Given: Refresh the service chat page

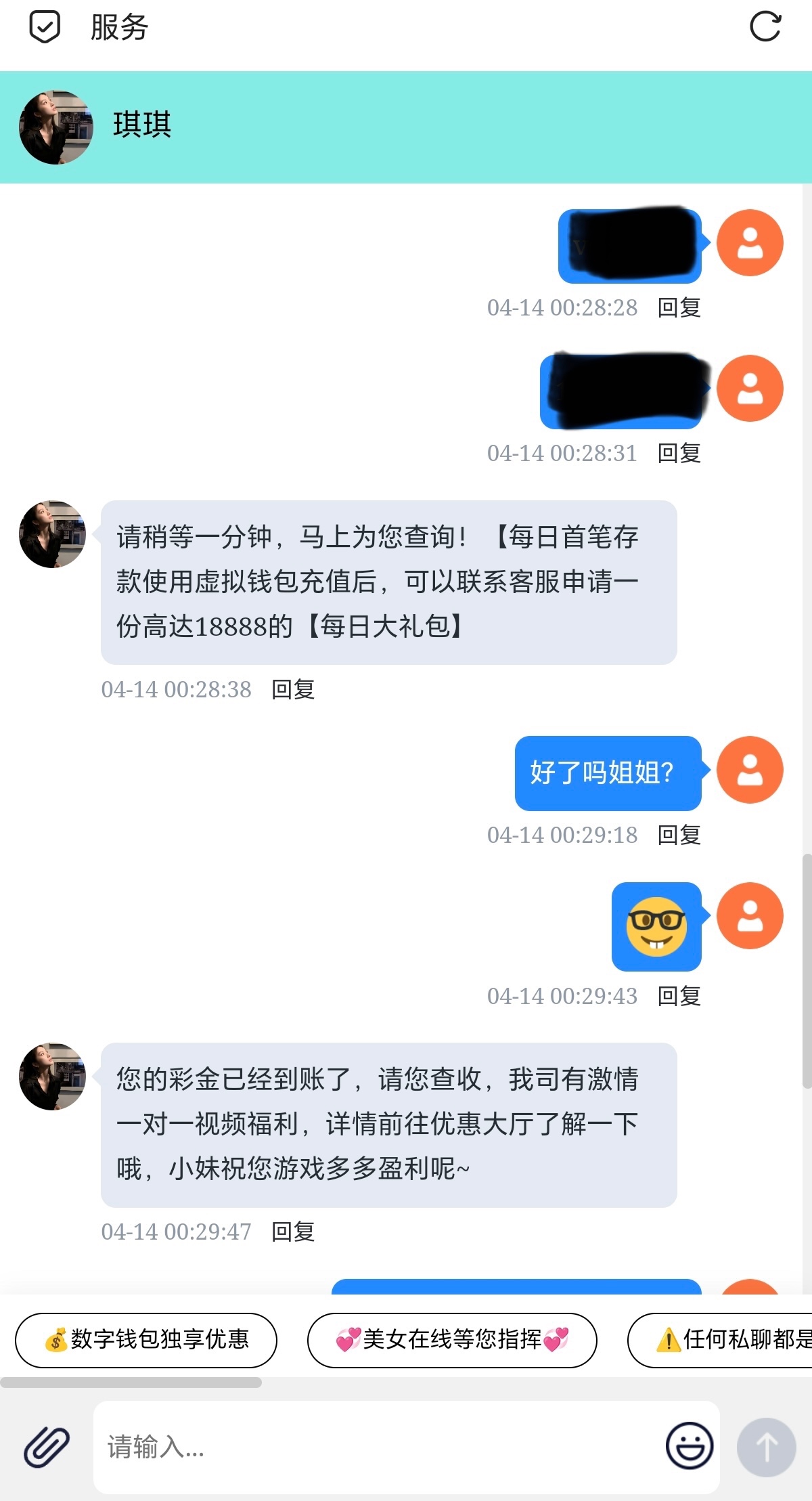Looking at the screenshot, I should (x=765, y=27).
